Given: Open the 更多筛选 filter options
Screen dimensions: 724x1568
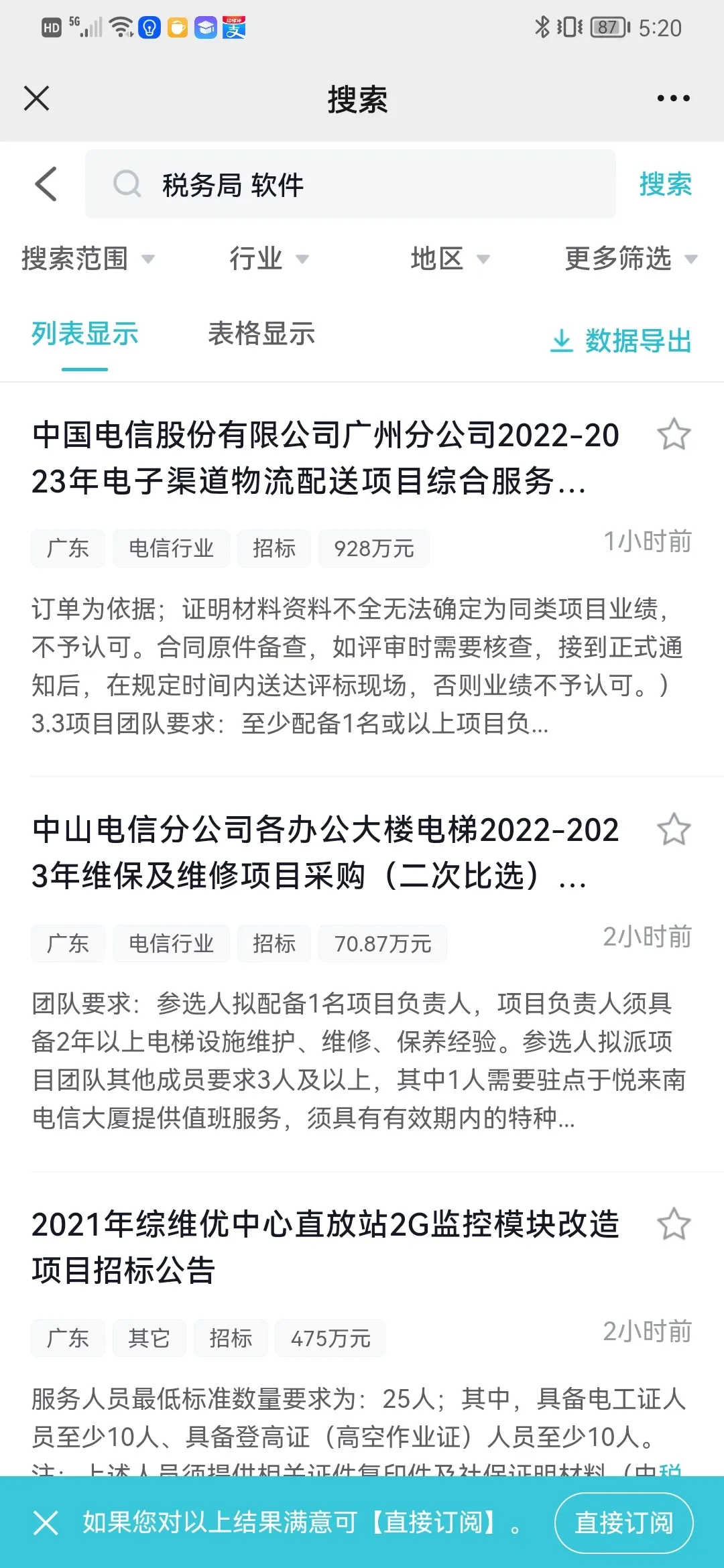Looking at the screenshot, I should (x=630, y=259).
